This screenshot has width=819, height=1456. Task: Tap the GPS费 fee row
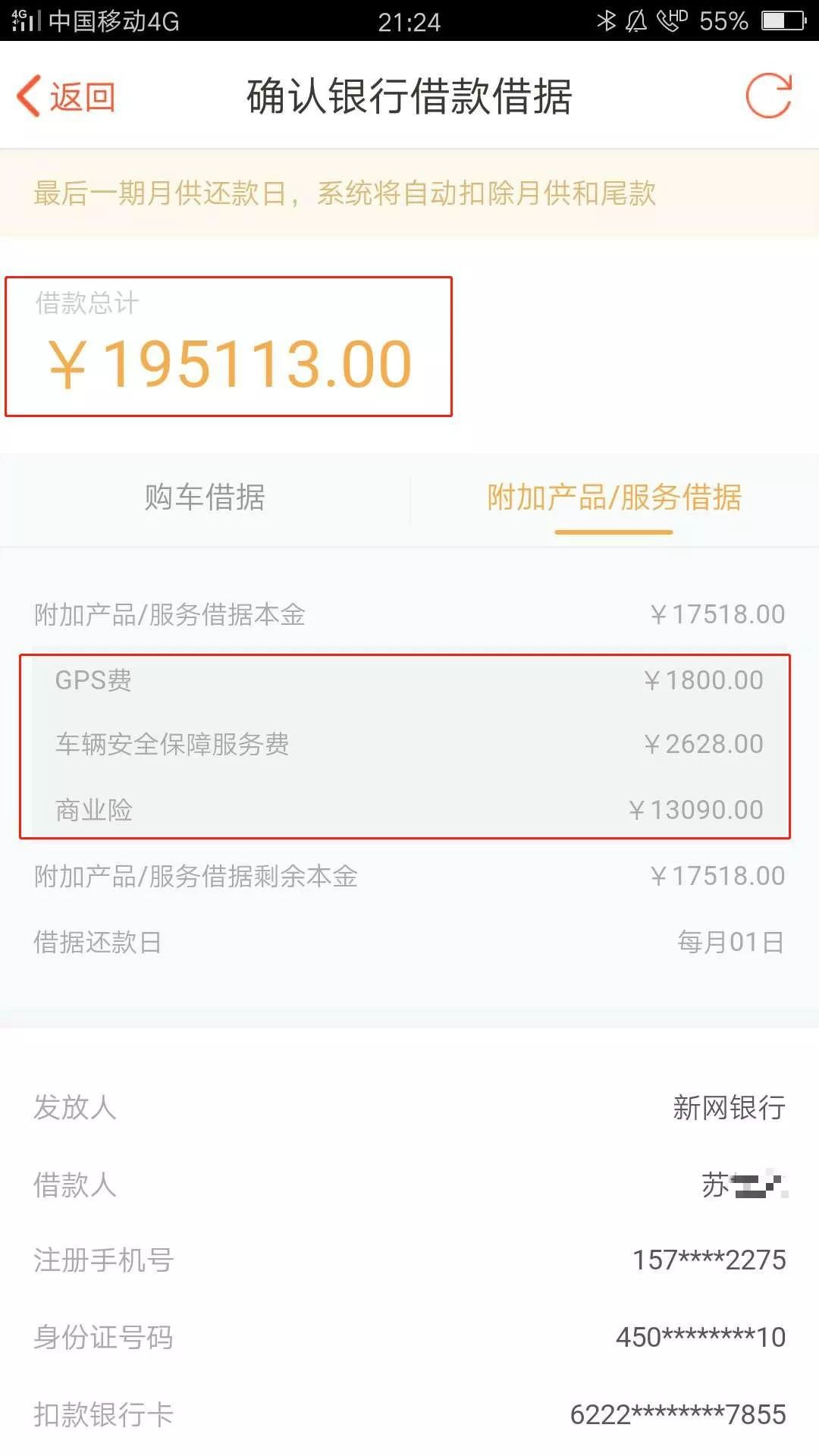[x=409, y=680]
